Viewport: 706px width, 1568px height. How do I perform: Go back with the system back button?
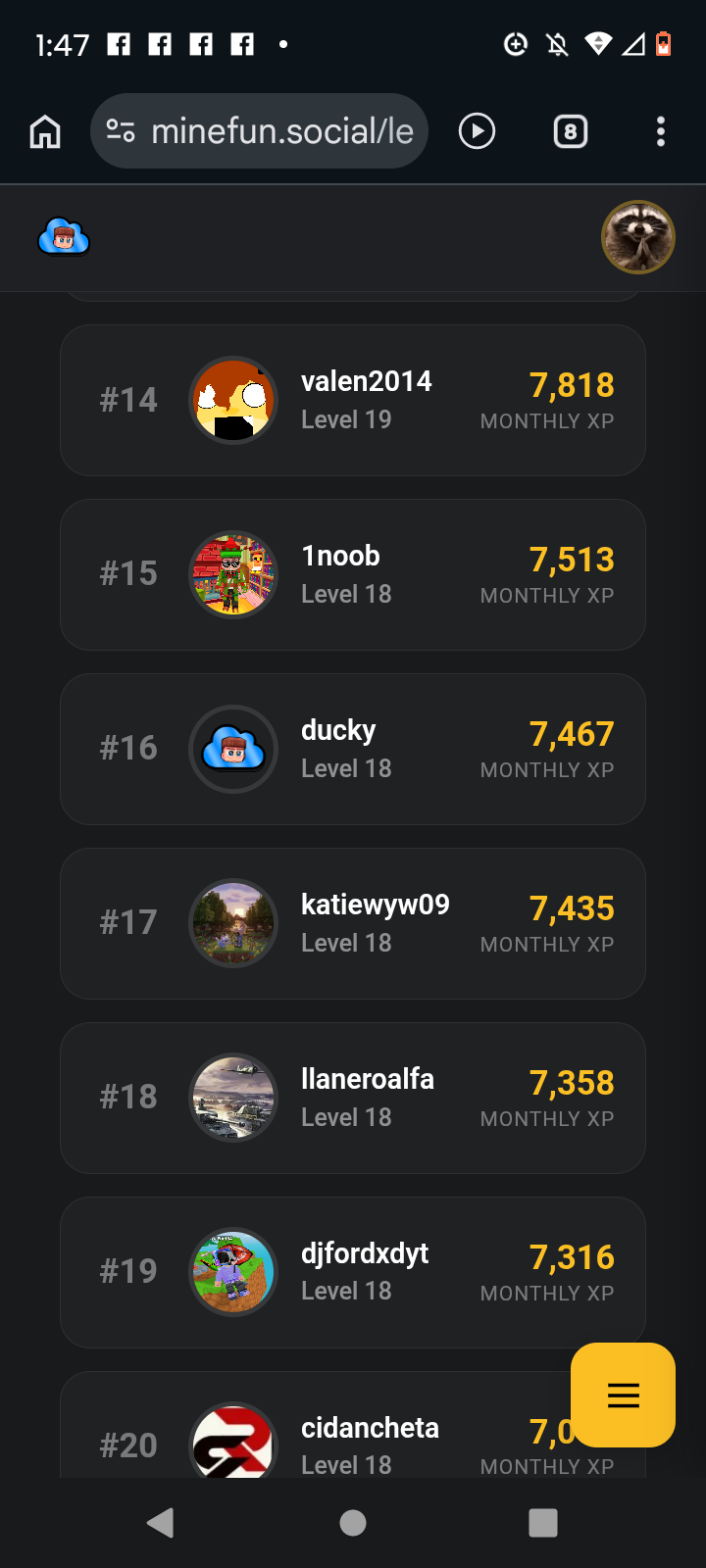coord(160,1522)
